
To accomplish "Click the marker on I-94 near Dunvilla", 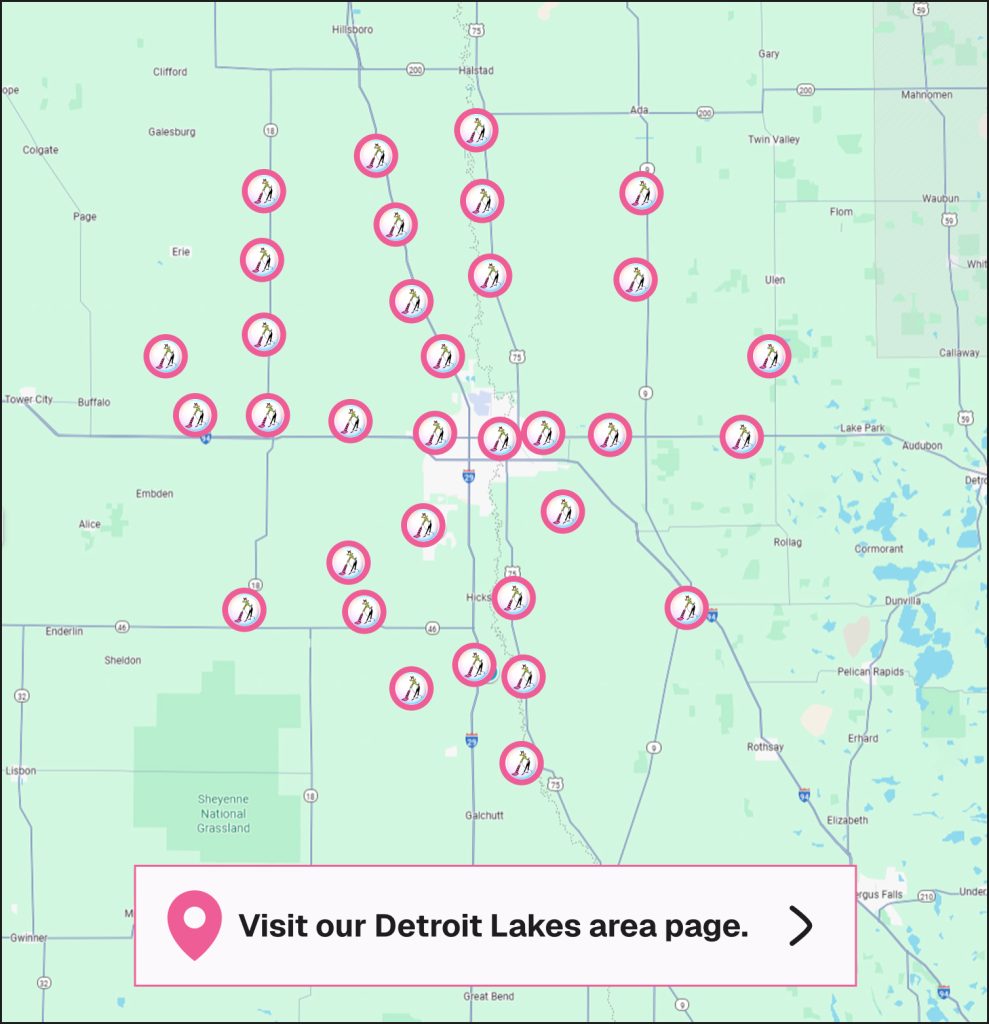I will click(687, 606).
